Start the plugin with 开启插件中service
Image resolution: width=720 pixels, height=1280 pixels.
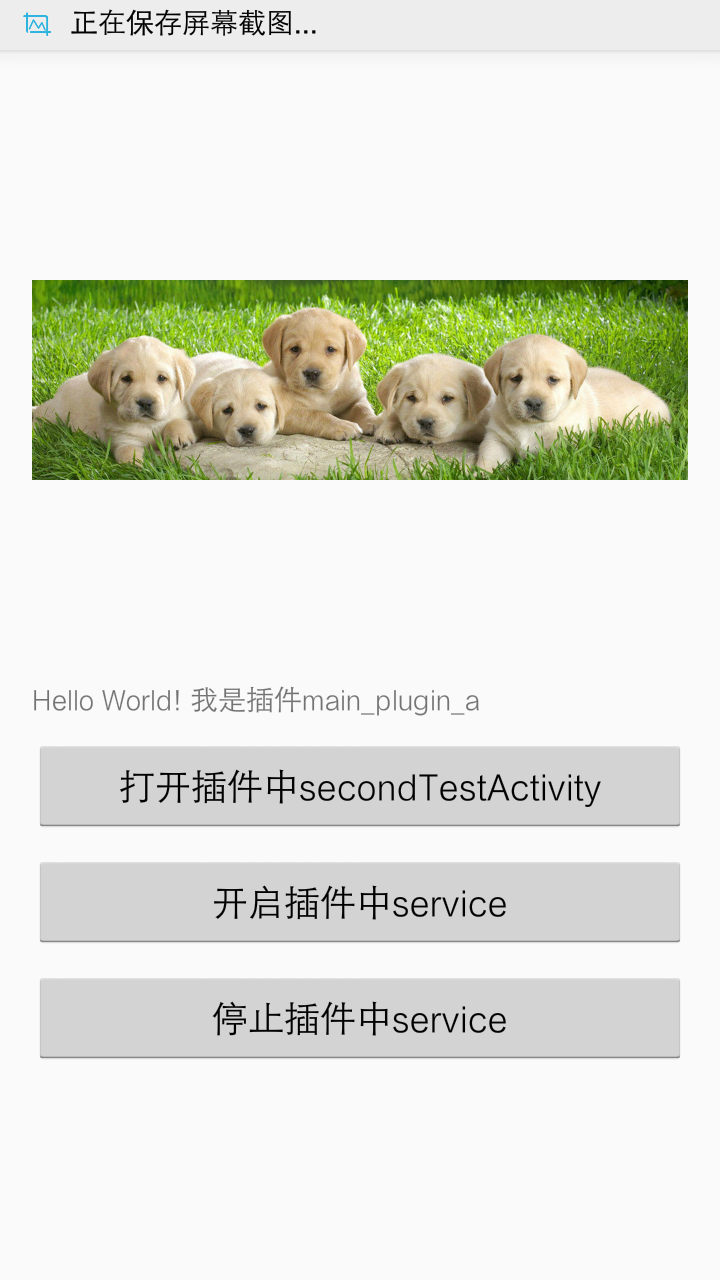coord(360,903)
